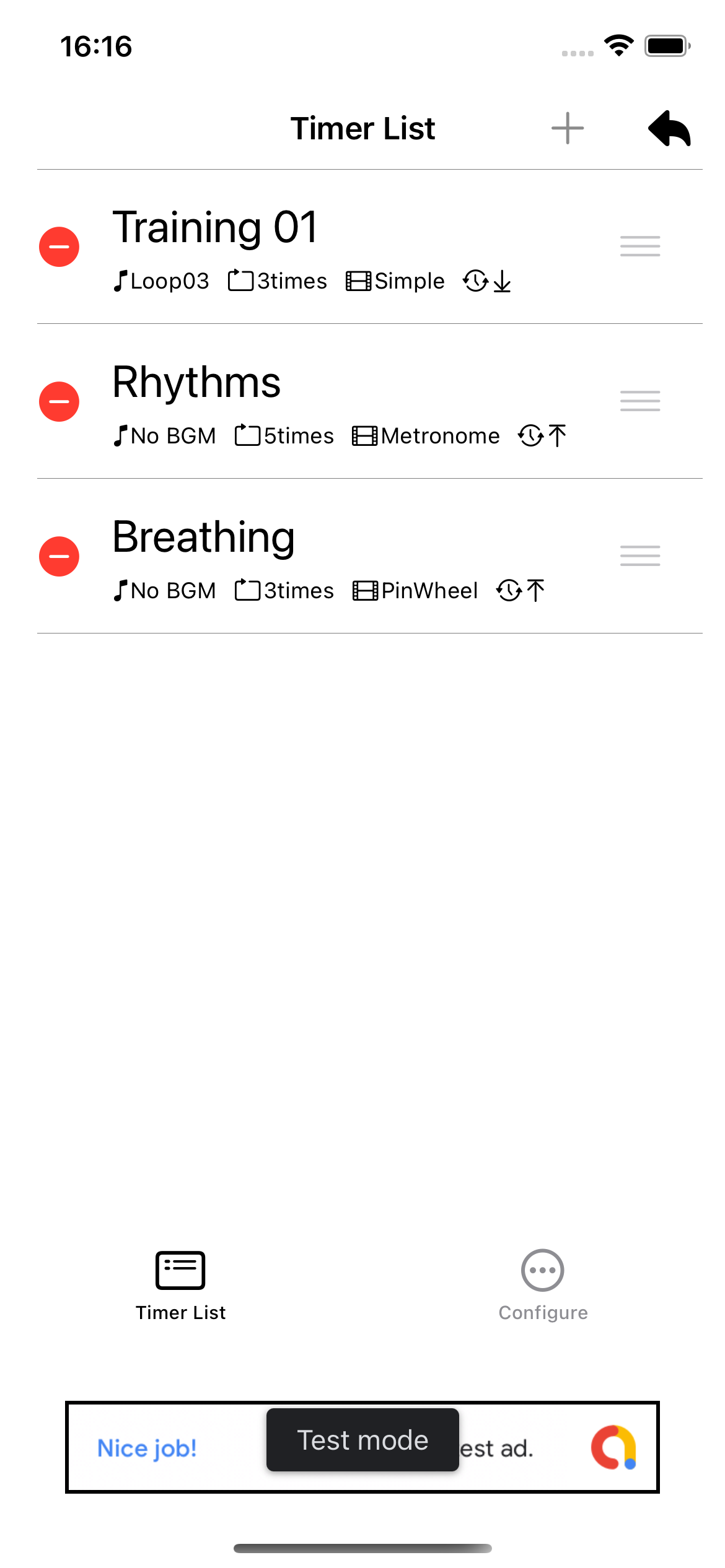Delete the Training 01 timer
Viewport: 725px width, 1568px height.
click(x=59, y=246)
